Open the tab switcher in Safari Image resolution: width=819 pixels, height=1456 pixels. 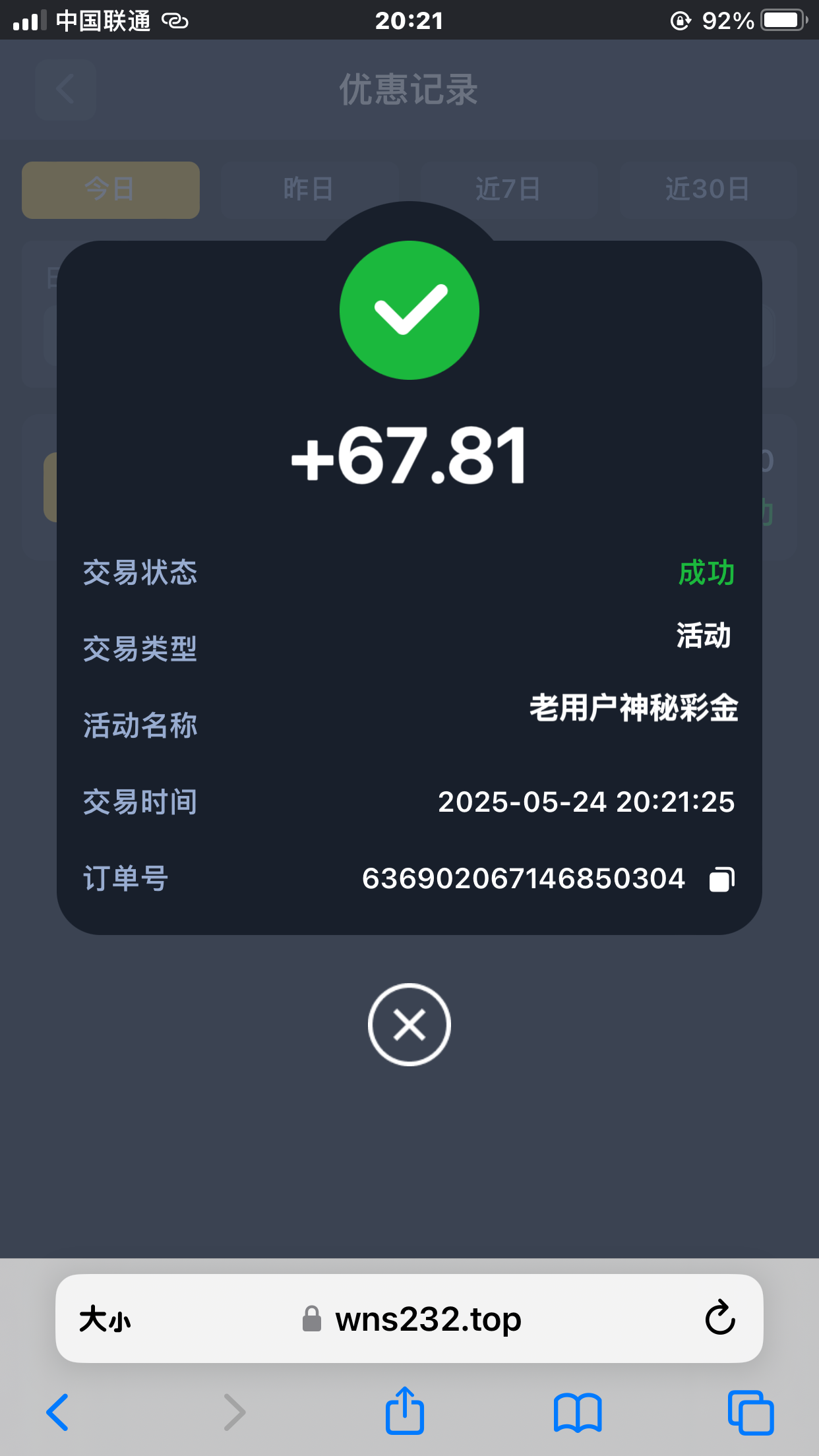tap(751, 1411)
